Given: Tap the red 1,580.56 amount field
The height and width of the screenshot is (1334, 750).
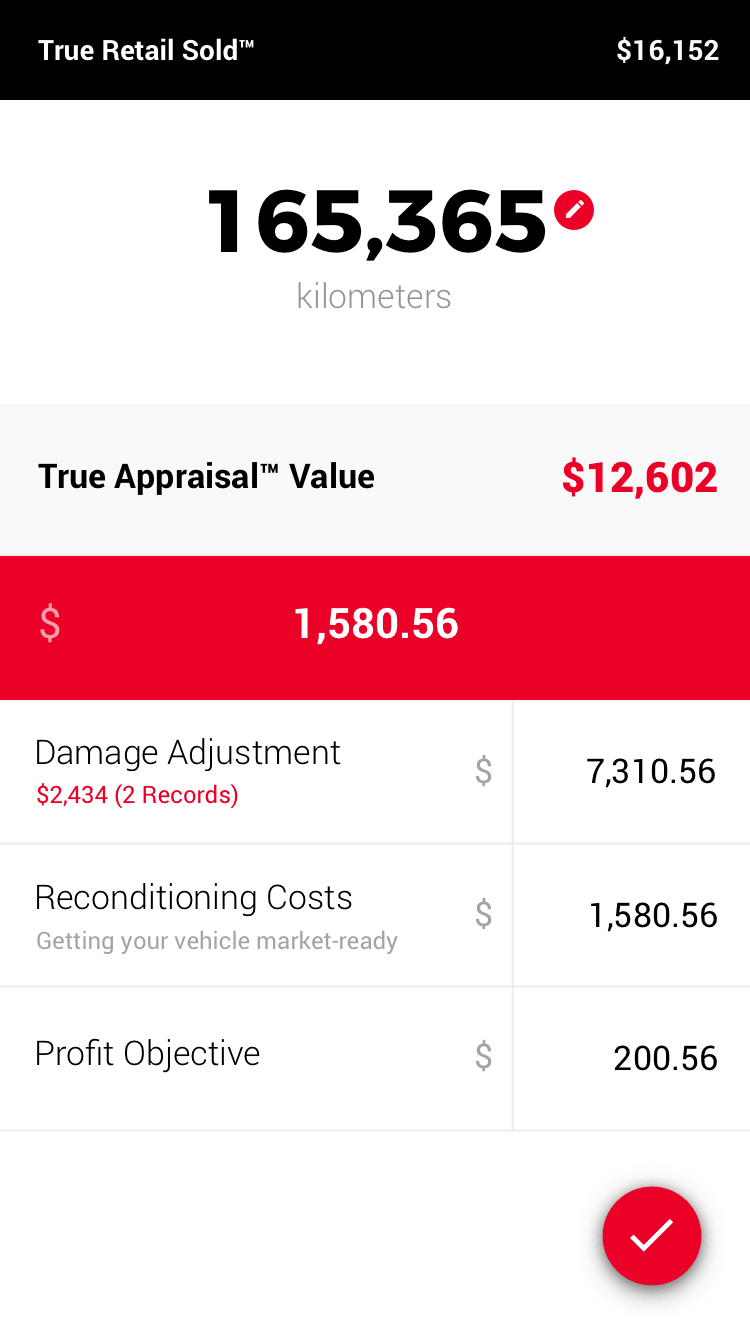Looking at the screenshot, I should coord(375,625).
